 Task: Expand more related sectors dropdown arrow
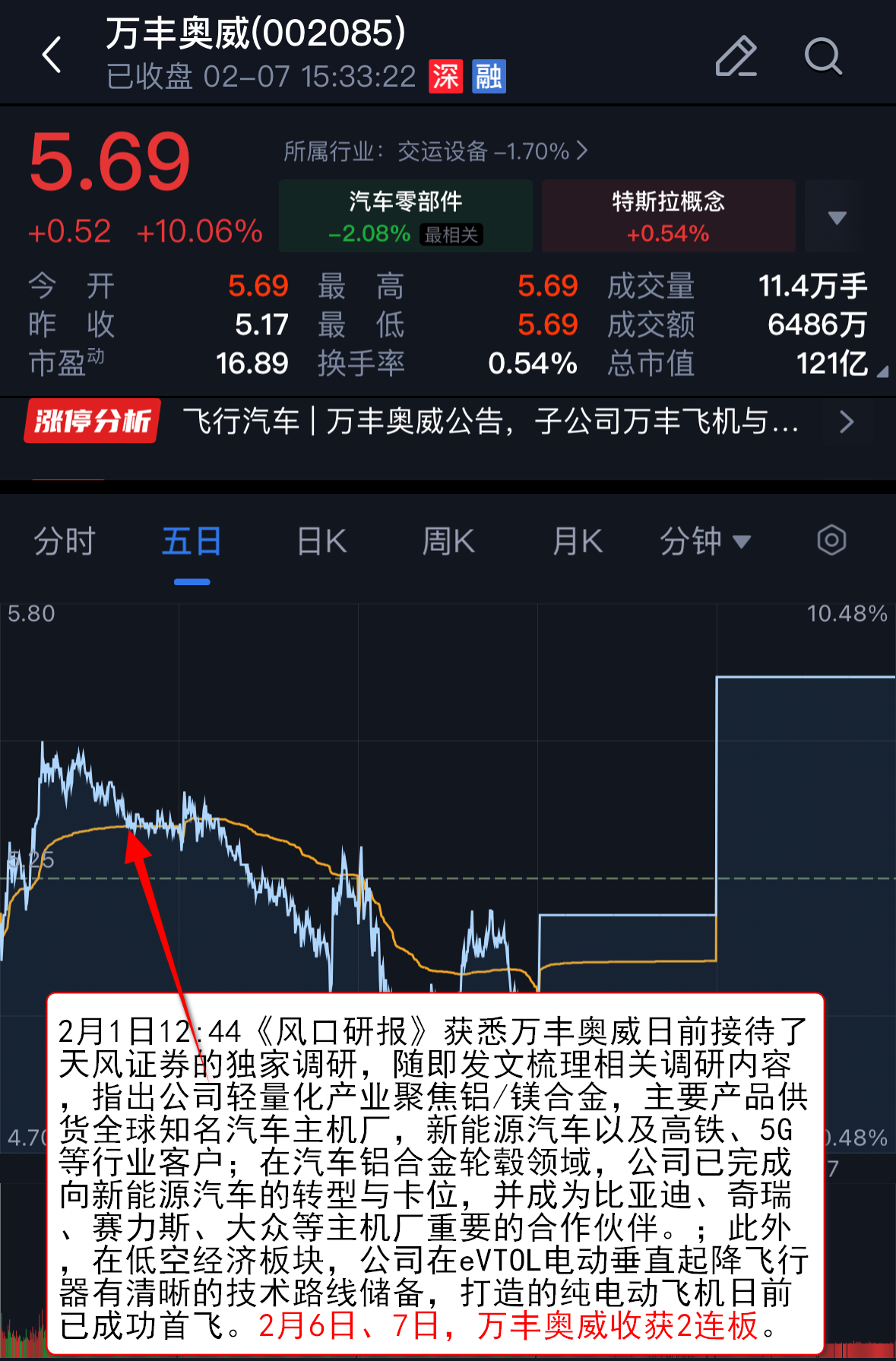click(837, 217)
